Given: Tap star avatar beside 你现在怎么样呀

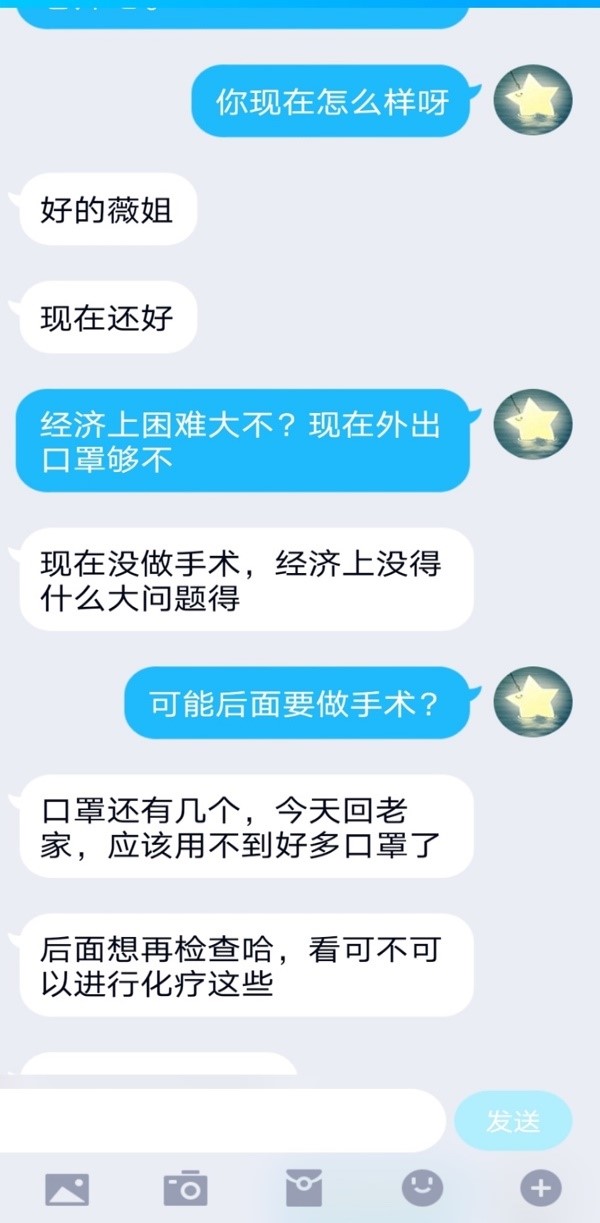Looking at the screenshot, I should coord(532,100).
